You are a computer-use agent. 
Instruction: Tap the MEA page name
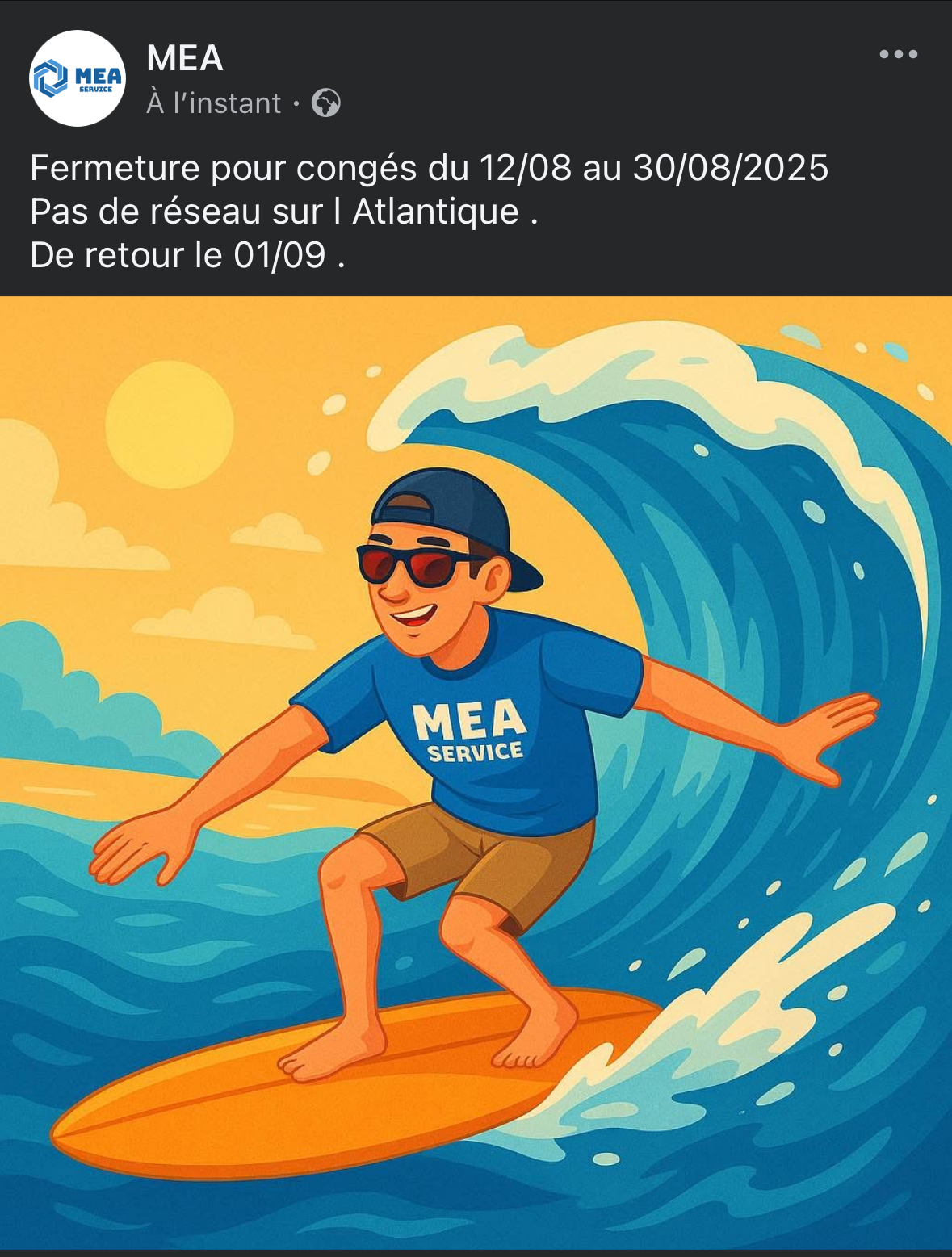pyautogui.click(x=185, y=58)
